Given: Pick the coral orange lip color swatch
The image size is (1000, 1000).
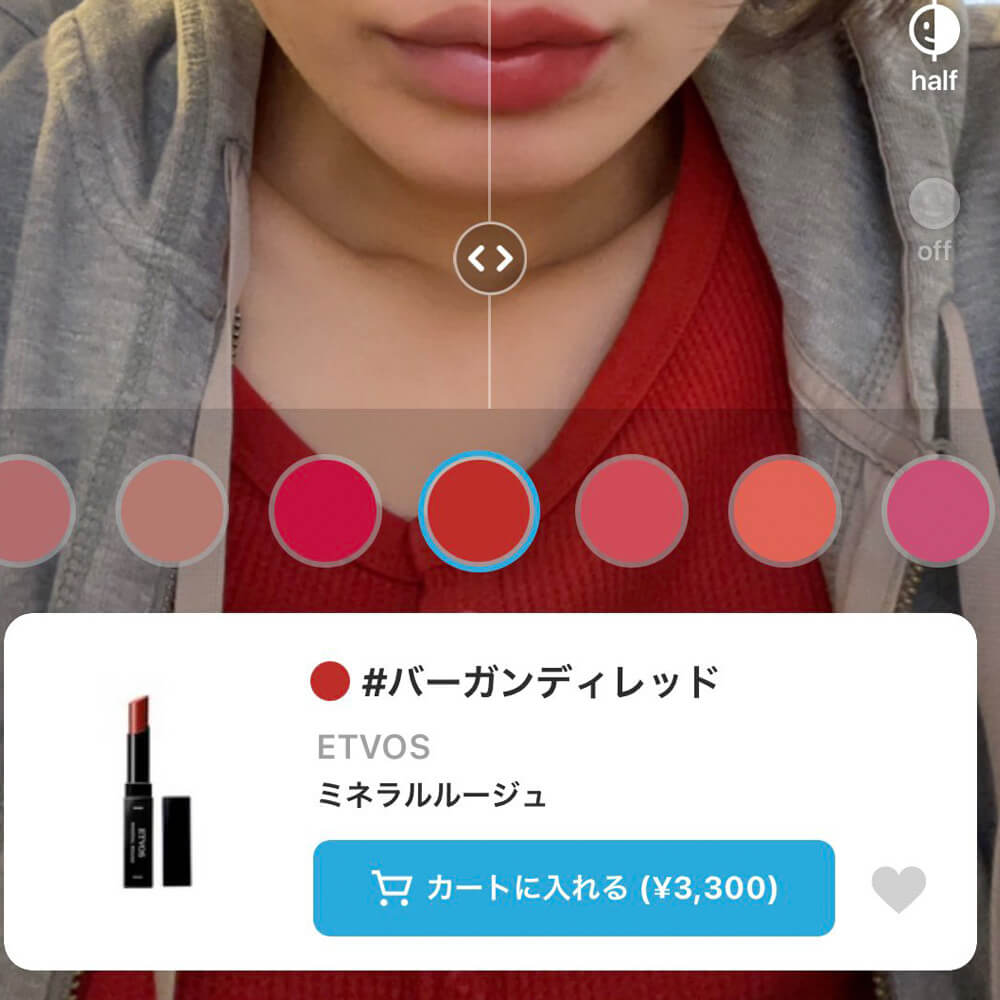Looking at the screenshot, I should [785, 511].
